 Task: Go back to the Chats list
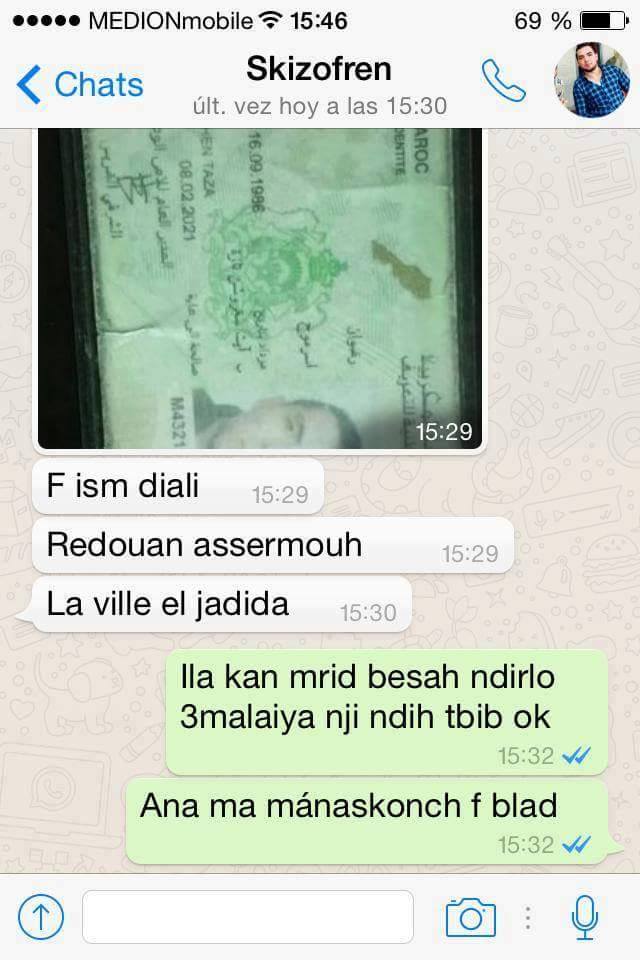point(80,85)
